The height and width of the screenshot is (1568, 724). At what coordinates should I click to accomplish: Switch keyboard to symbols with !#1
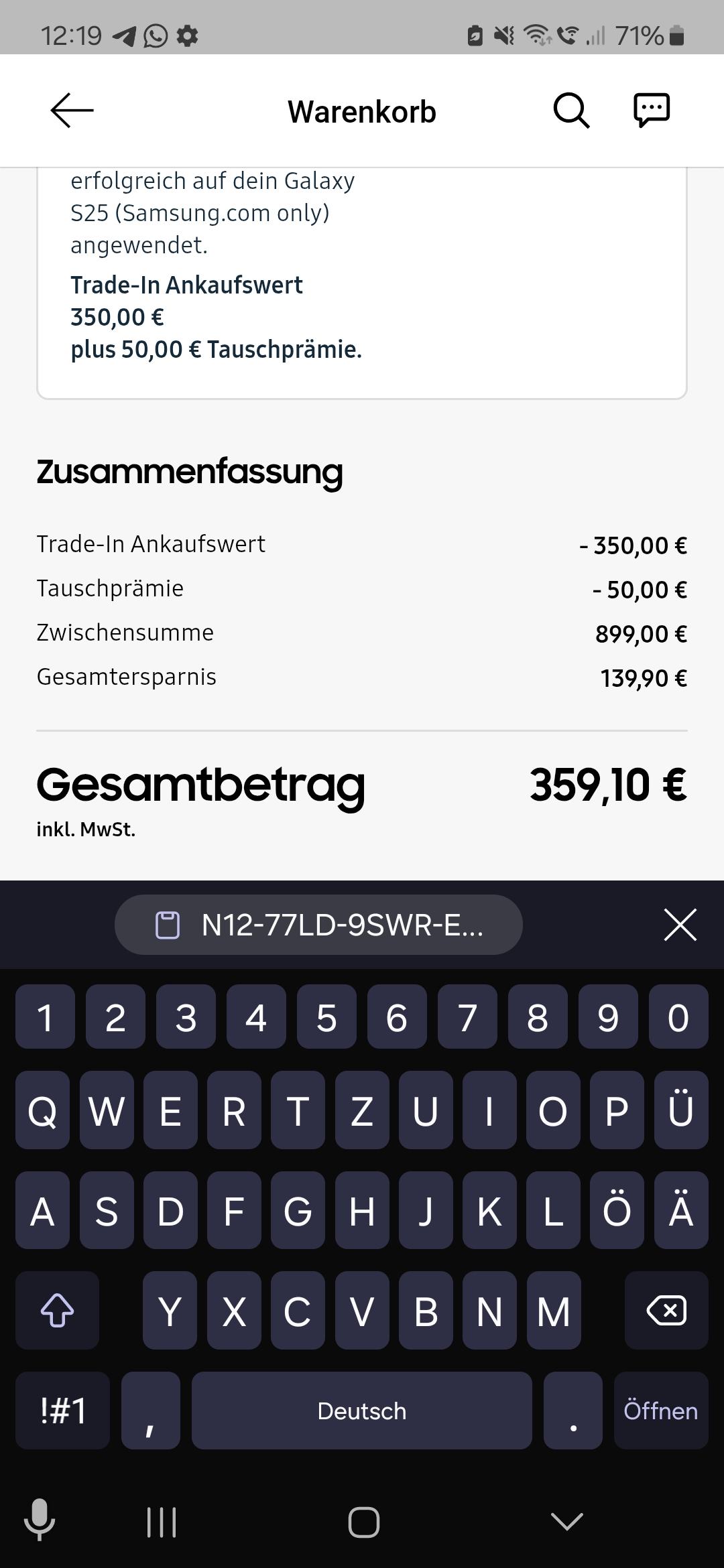(63, 1410)
